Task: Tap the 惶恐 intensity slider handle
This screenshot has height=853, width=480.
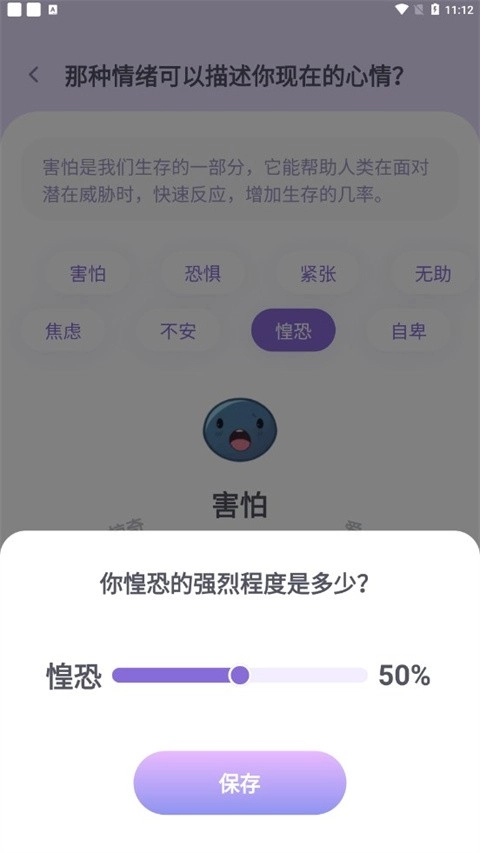Action: (239, 675)
